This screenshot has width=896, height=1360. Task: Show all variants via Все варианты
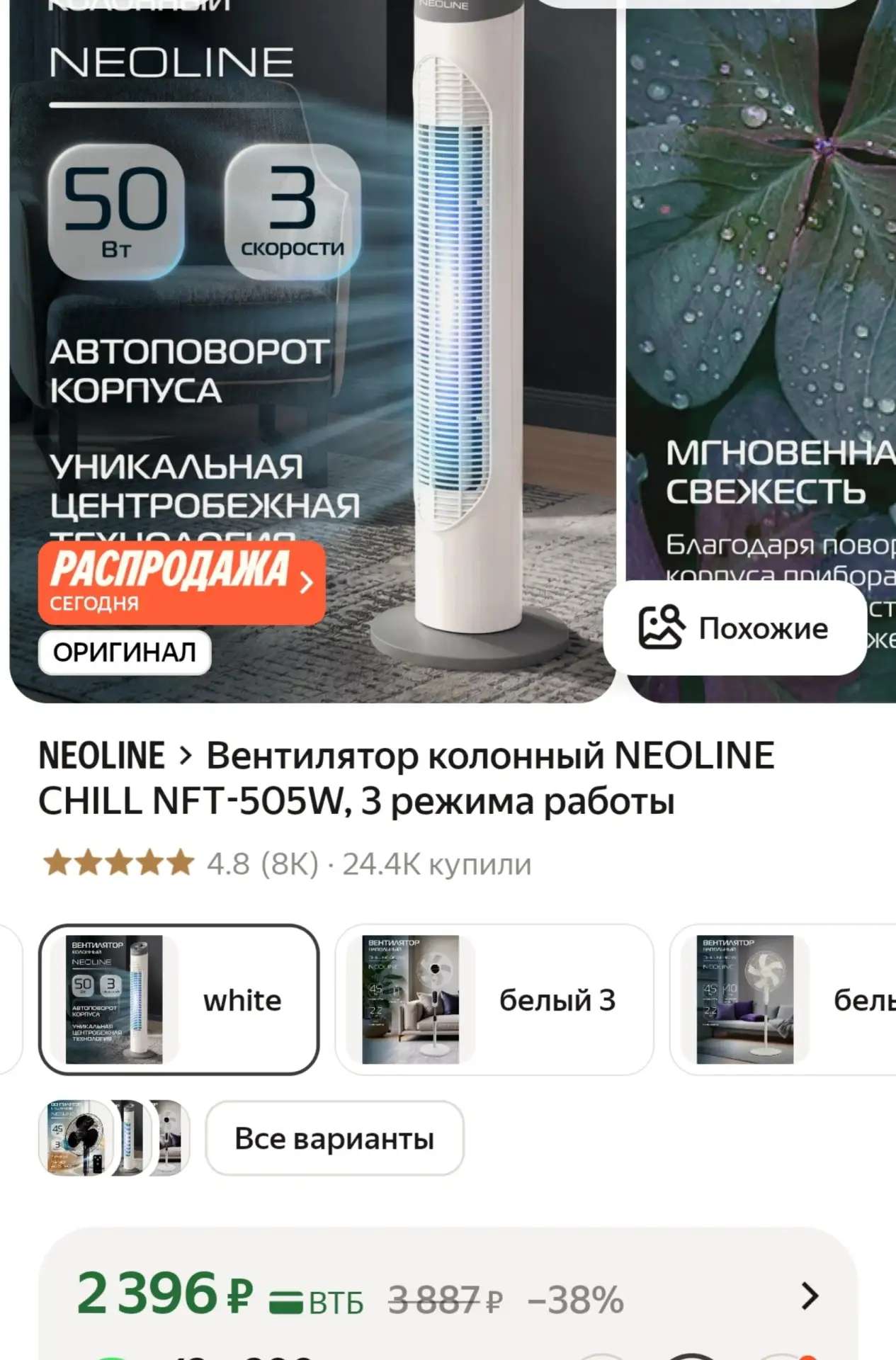pyautogui.click(x=334, y=1138)
